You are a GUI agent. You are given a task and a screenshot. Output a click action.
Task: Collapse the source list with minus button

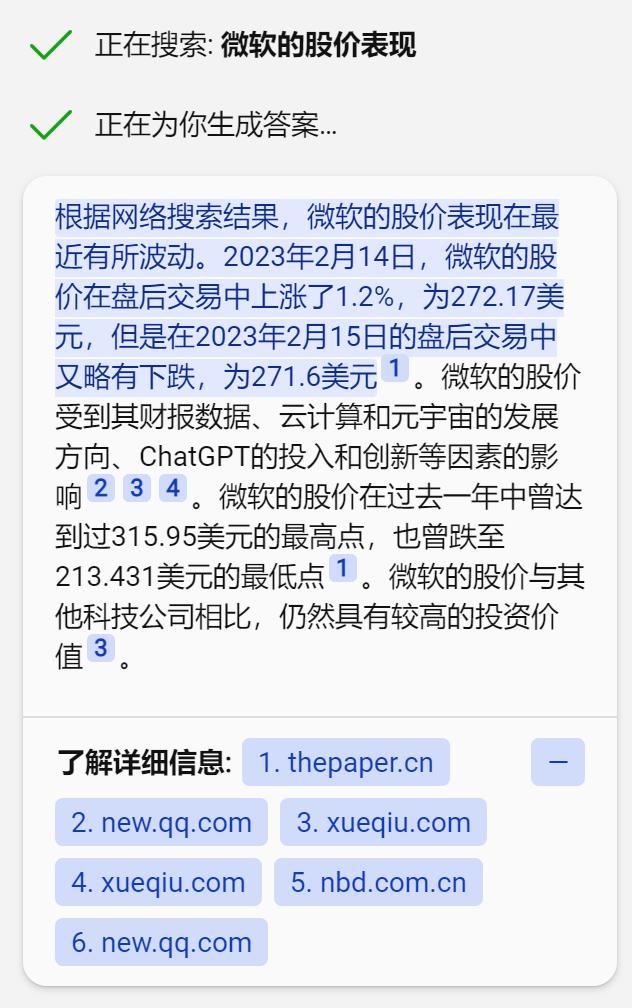(x=558, y=763)
